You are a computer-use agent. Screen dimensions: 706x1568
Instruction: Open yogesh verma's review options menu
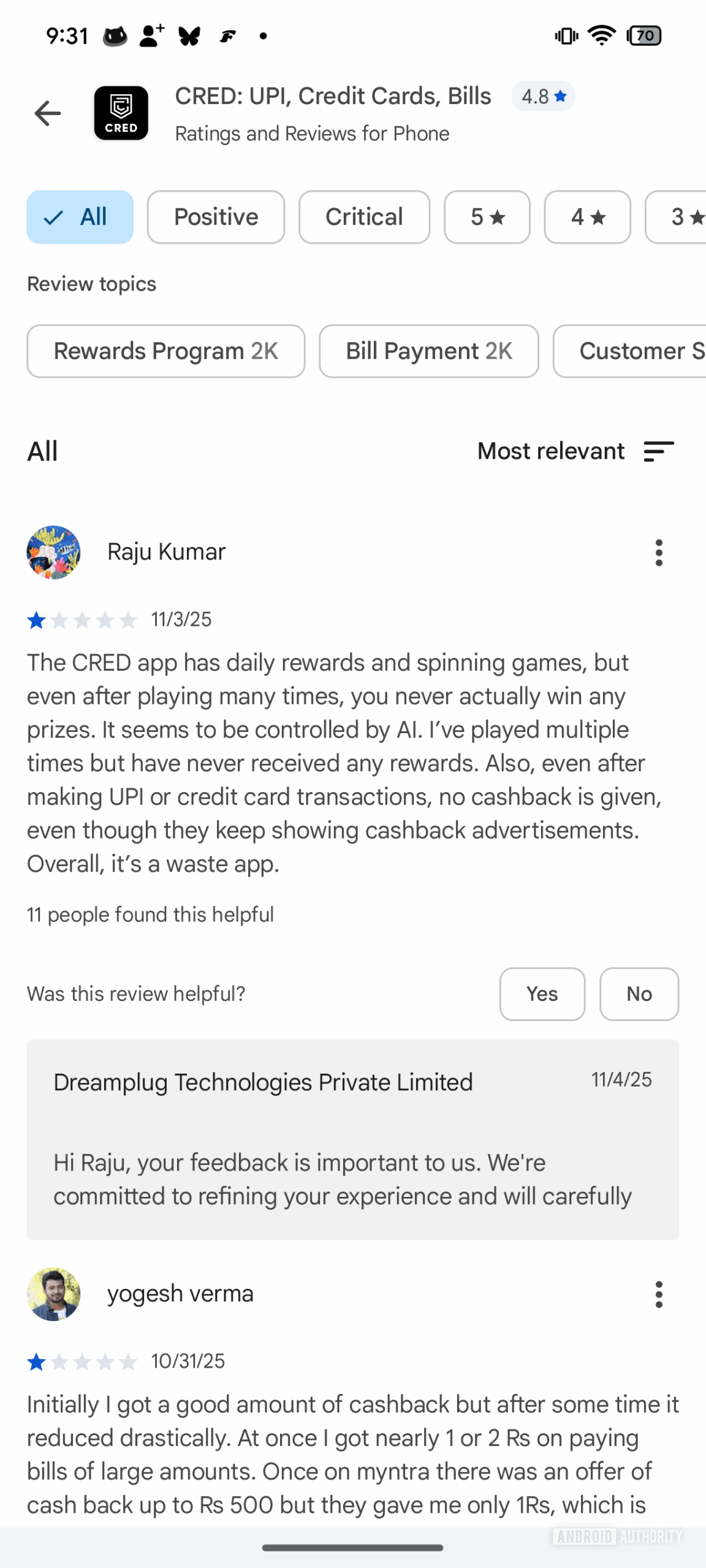[658, 1294]
